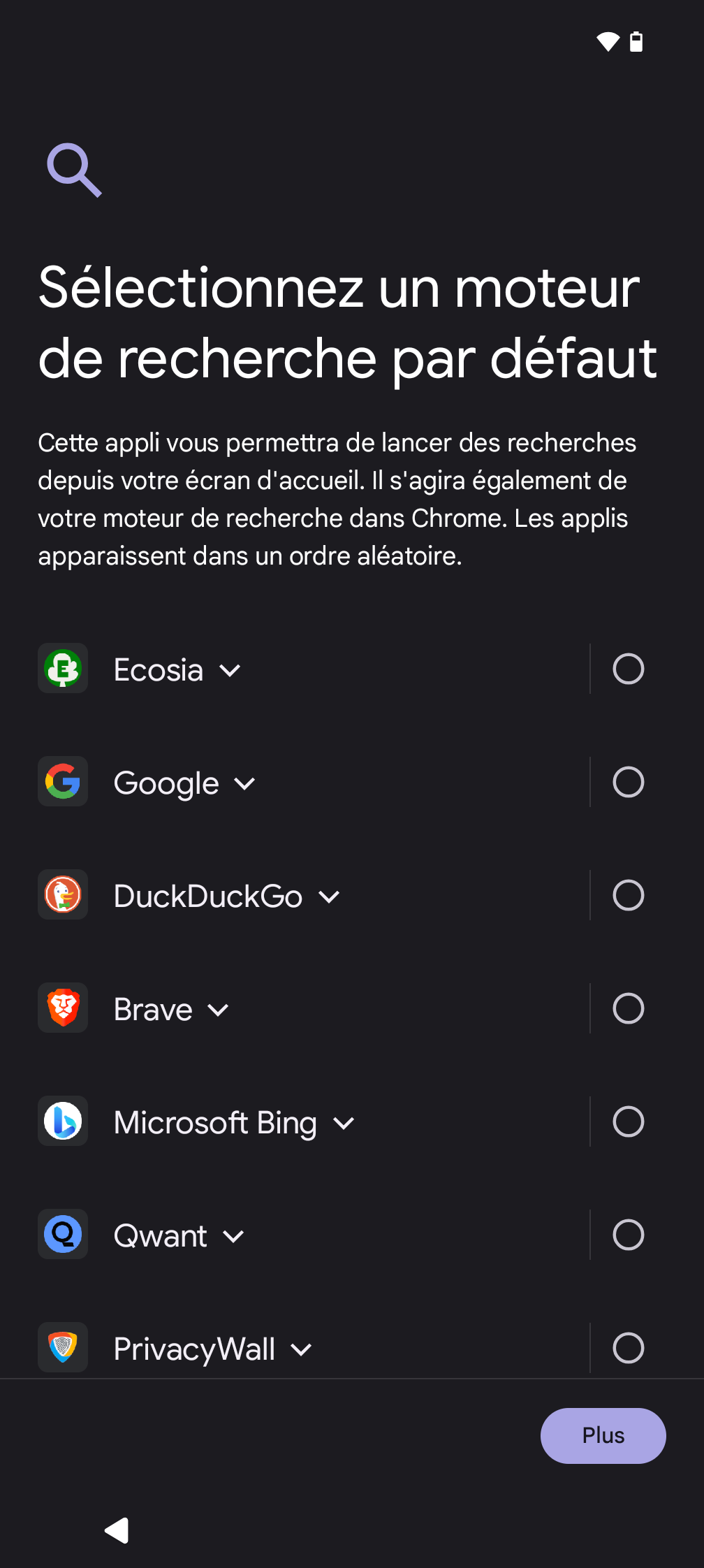
Task: Expand DuckDuckGo details chevron
Action: click(329, 897)
